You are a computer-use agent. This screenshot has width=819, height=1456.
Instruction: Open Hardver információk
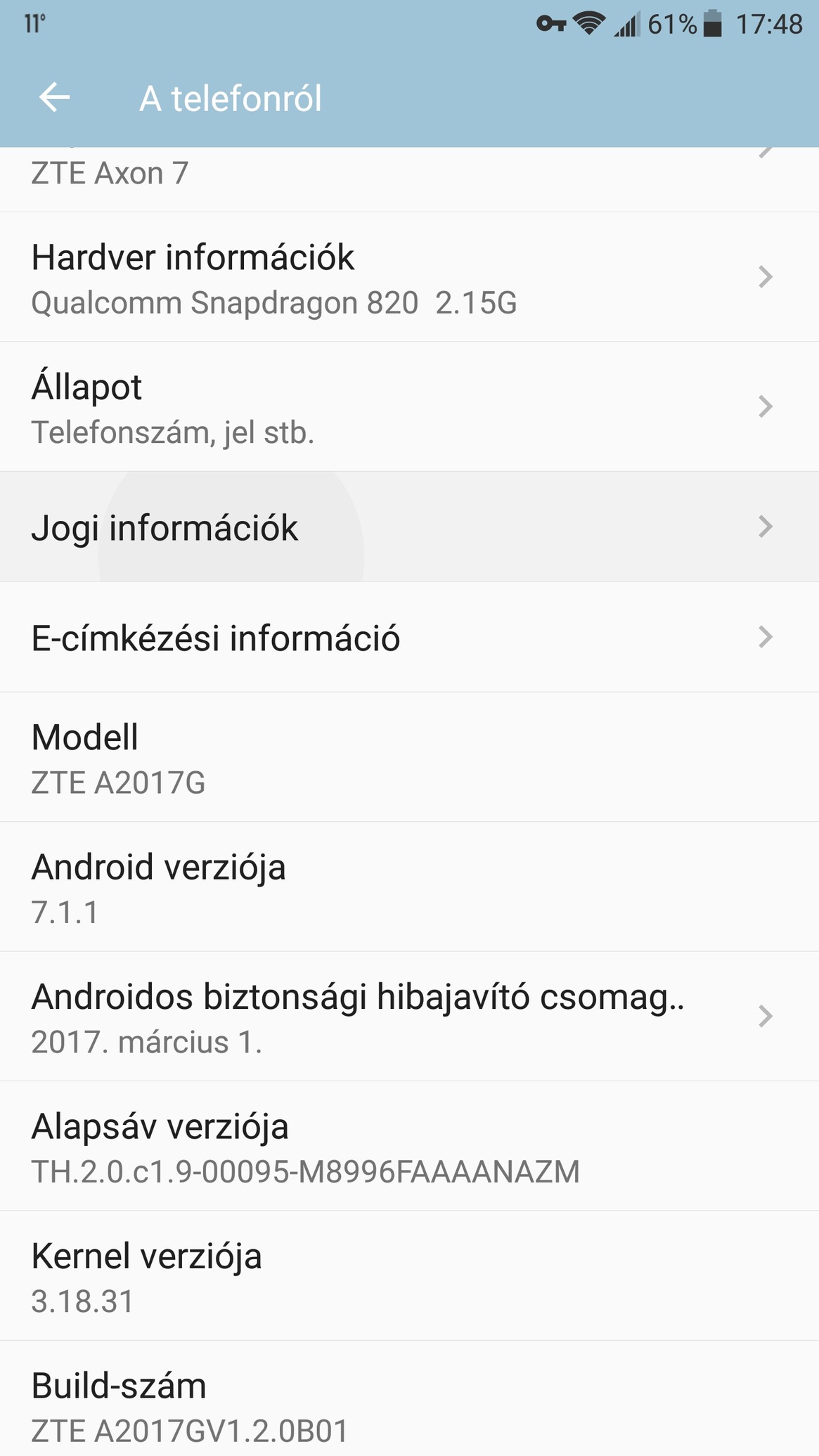pos(409,277)
